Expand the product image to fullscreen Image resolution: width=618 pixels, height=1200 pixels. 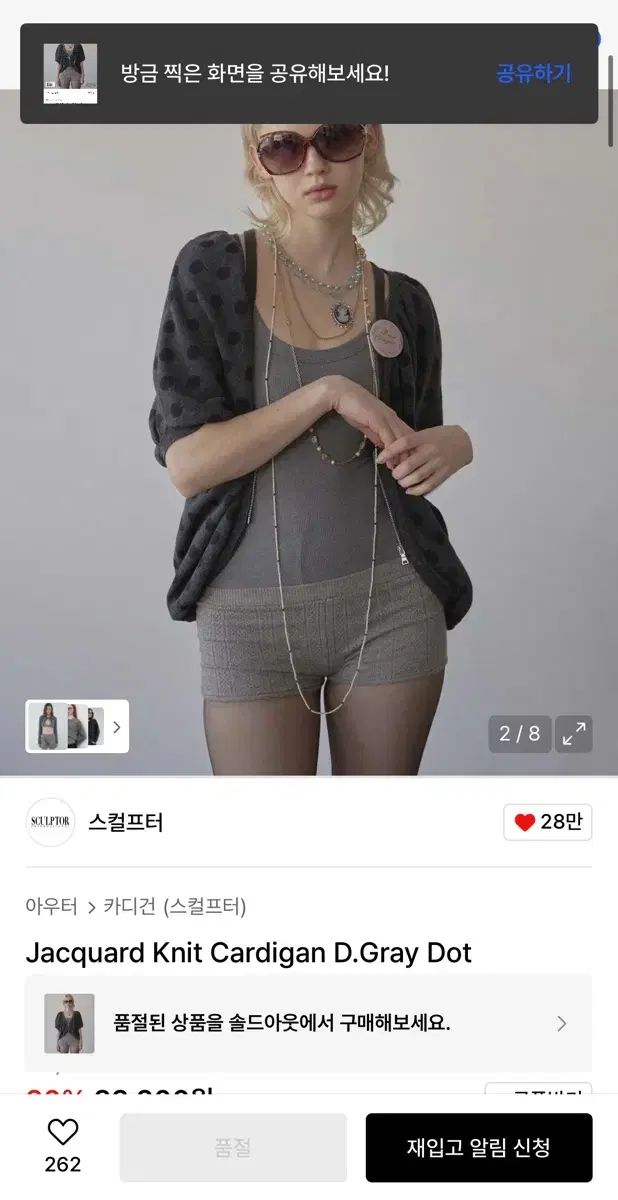[x=574, y=734]
